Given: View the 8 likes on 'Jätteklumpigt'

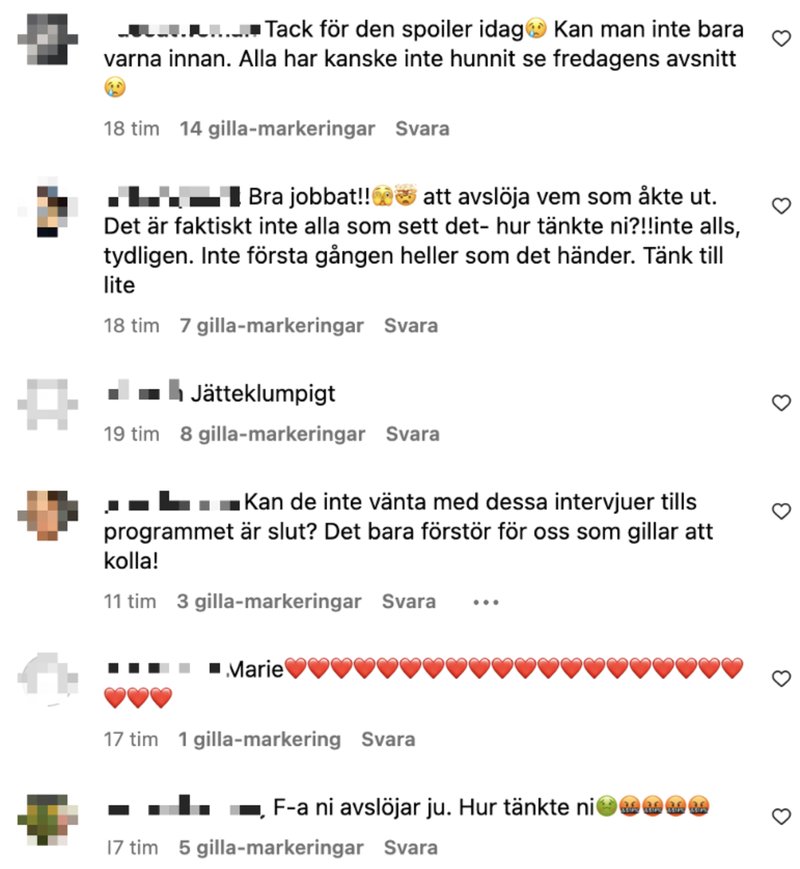Looking at the screenshot, I should pyautogui.click(x=272, y=434).
